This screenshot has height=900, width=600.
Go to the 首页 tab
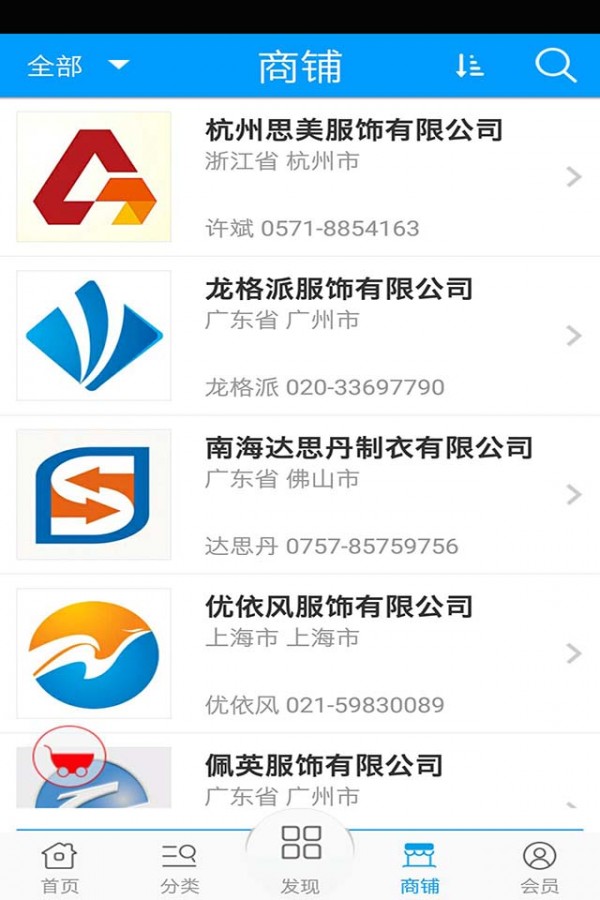tap(60, 867)
